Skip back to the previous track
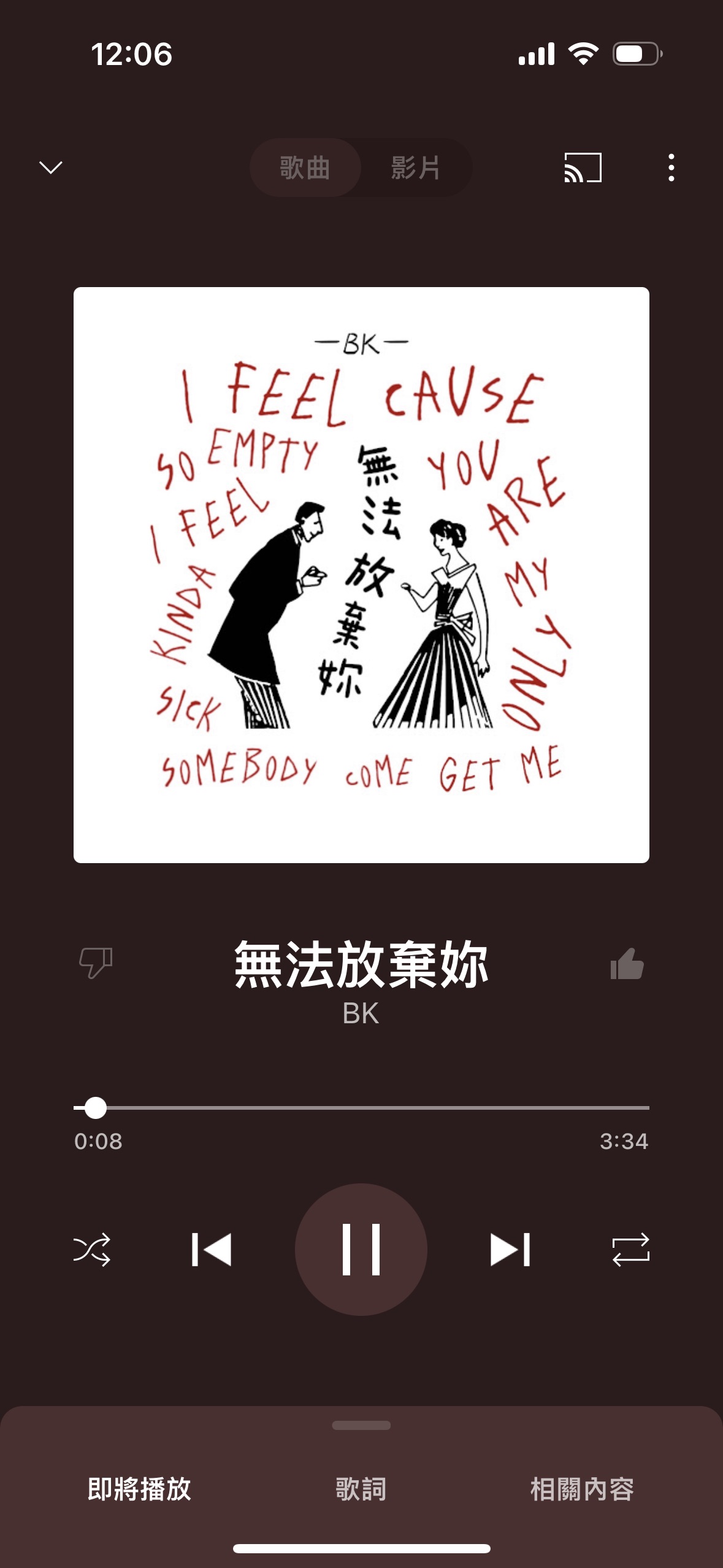This screenshot has height=1568, width=723. coord(212,1250)
